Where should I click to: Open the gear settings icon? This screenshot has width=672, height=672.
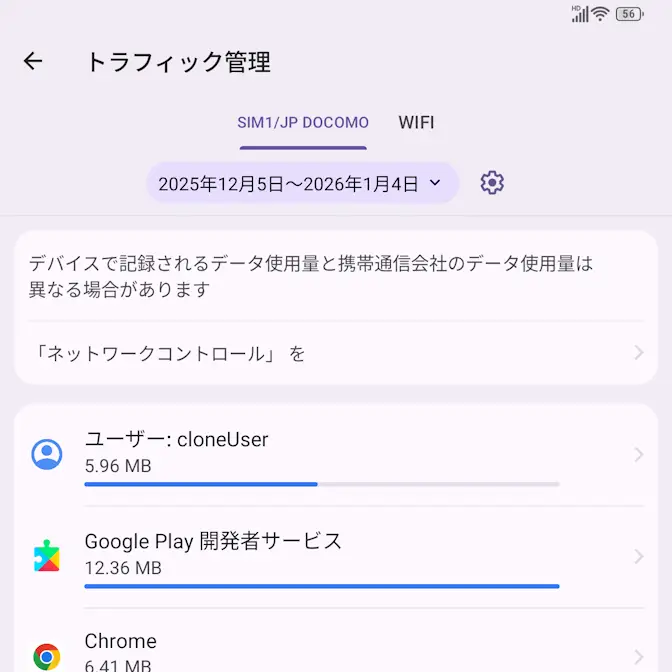(x=492, y=183)
